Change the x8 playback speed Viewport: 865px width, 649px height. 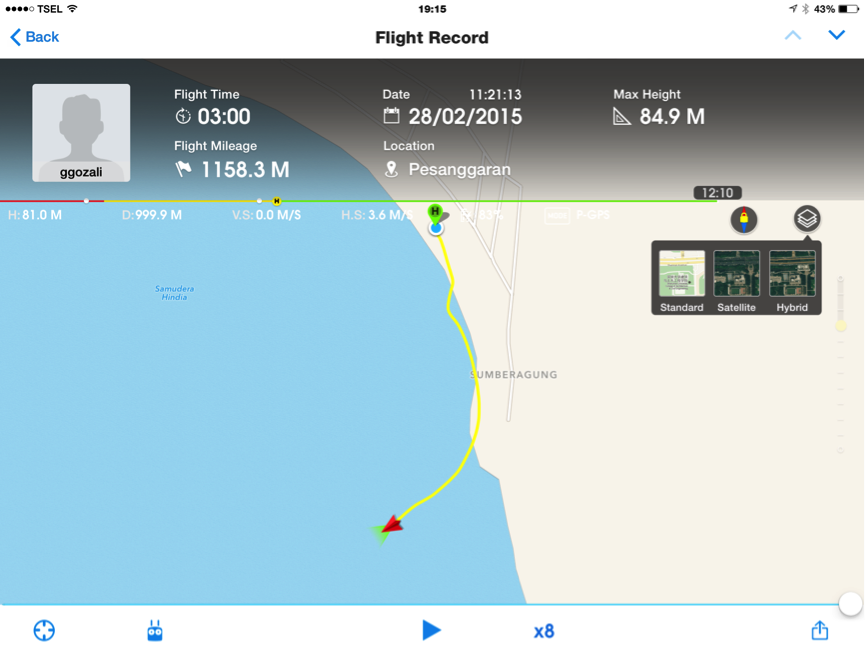(x=544, y=631)
